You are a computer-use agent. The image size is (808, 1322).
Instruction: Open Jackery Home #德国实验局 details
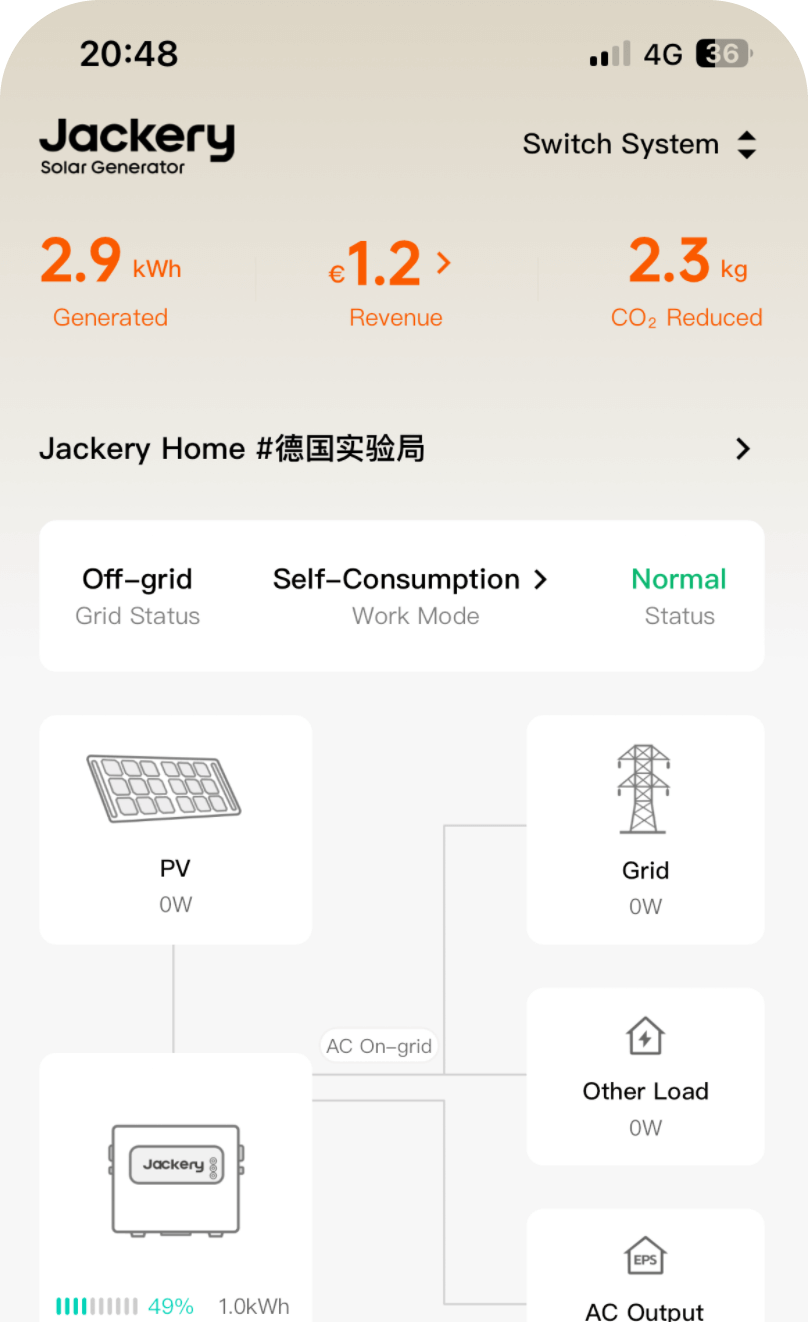pos(400,449)
